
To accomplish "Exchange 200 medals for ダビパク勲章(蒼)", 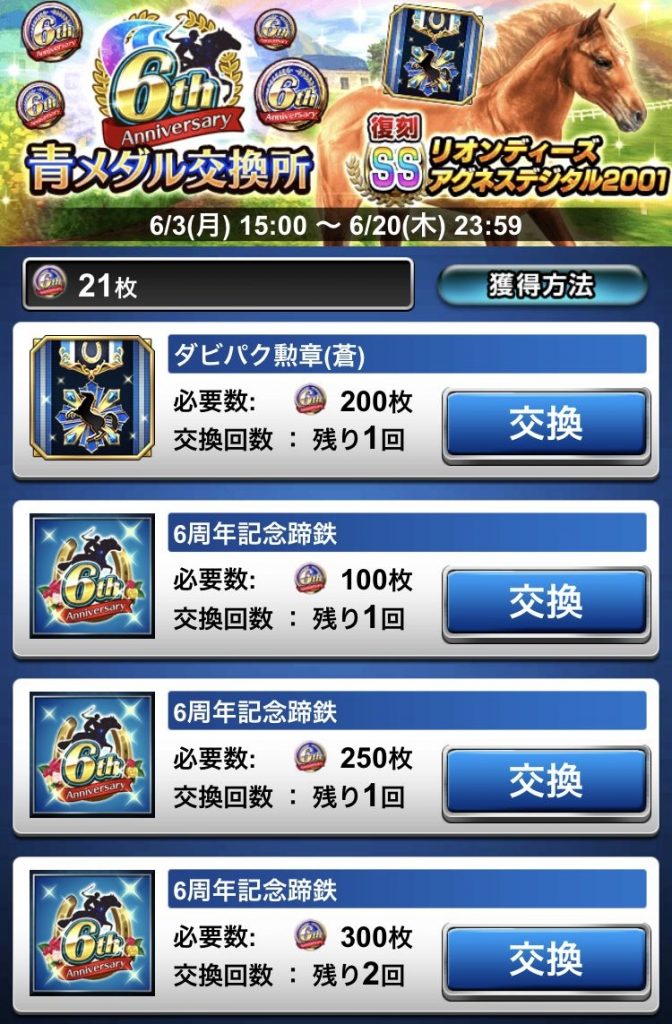I will (546, 425).
